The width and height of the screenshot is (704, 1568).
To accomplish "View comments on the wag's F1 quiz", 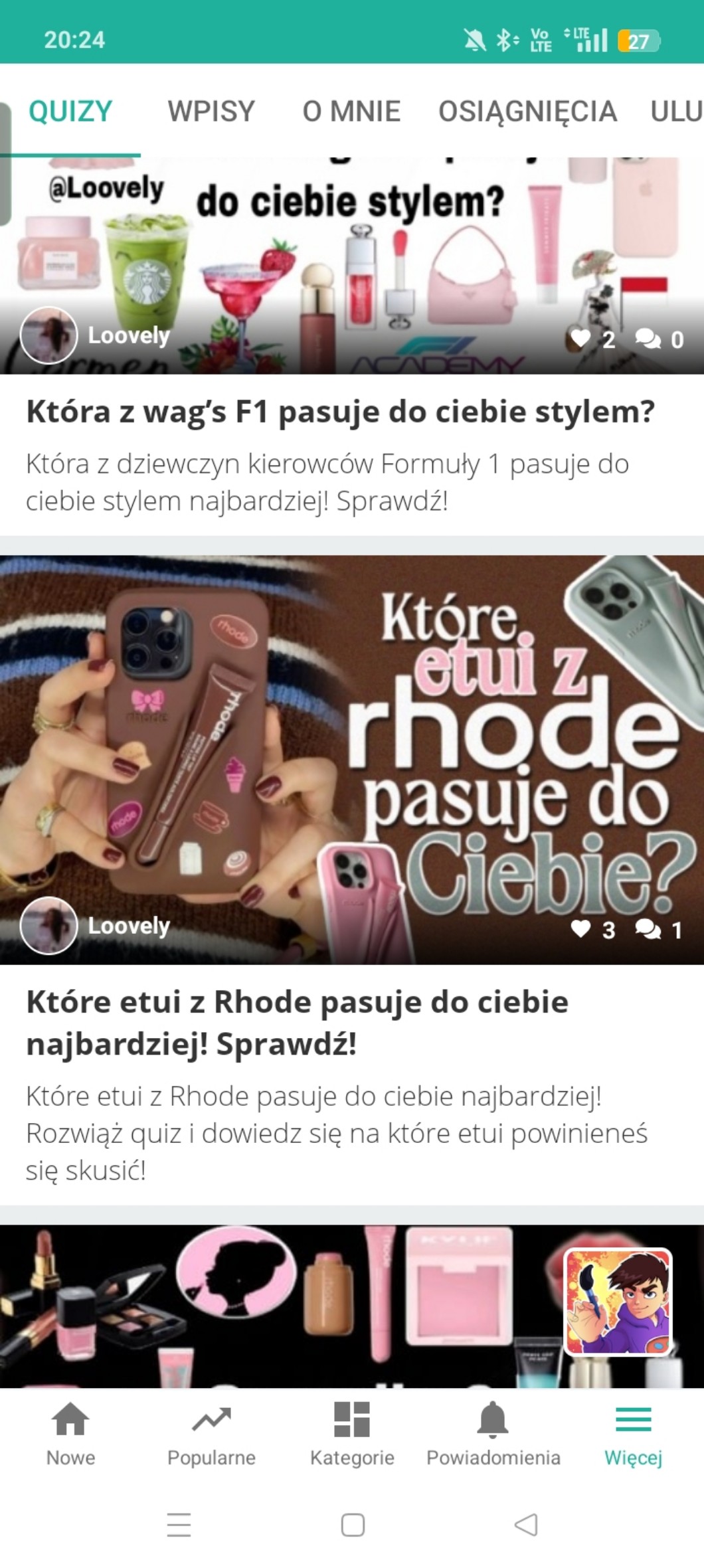I will 648,339.
